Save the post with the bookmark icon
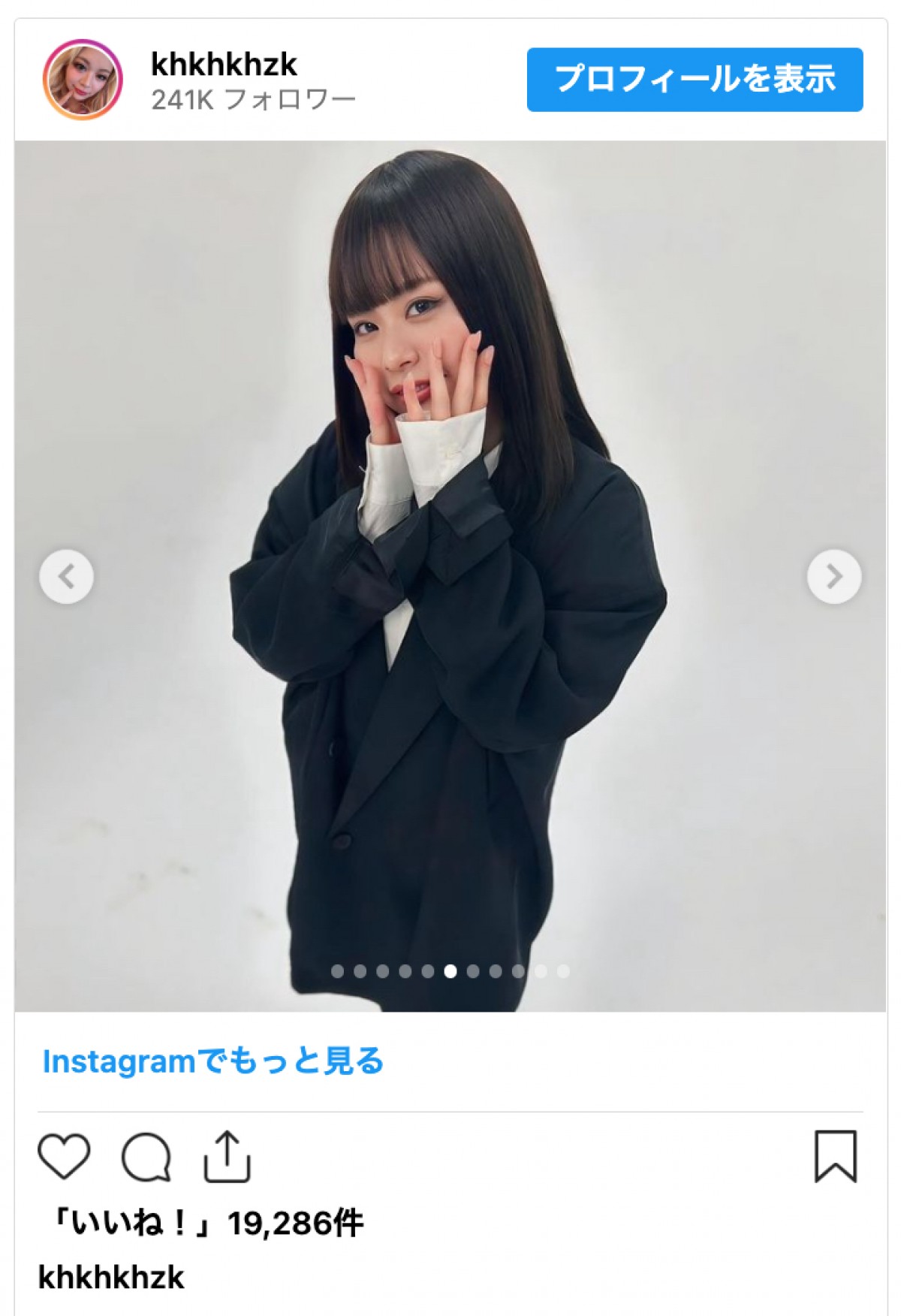 835,1156
